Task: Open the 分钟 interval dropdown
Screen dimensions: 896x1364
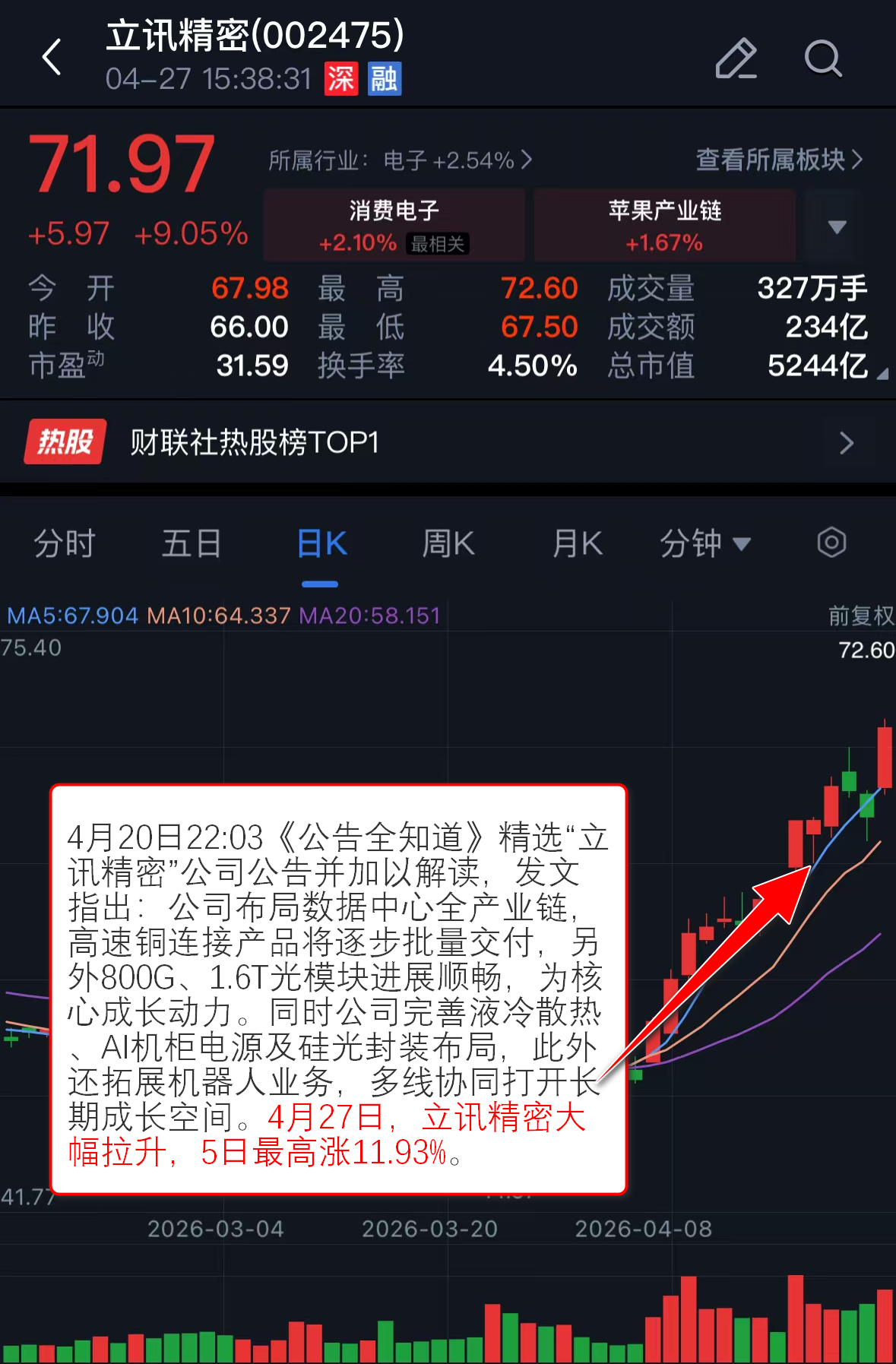Action: [x=704, y=544]
